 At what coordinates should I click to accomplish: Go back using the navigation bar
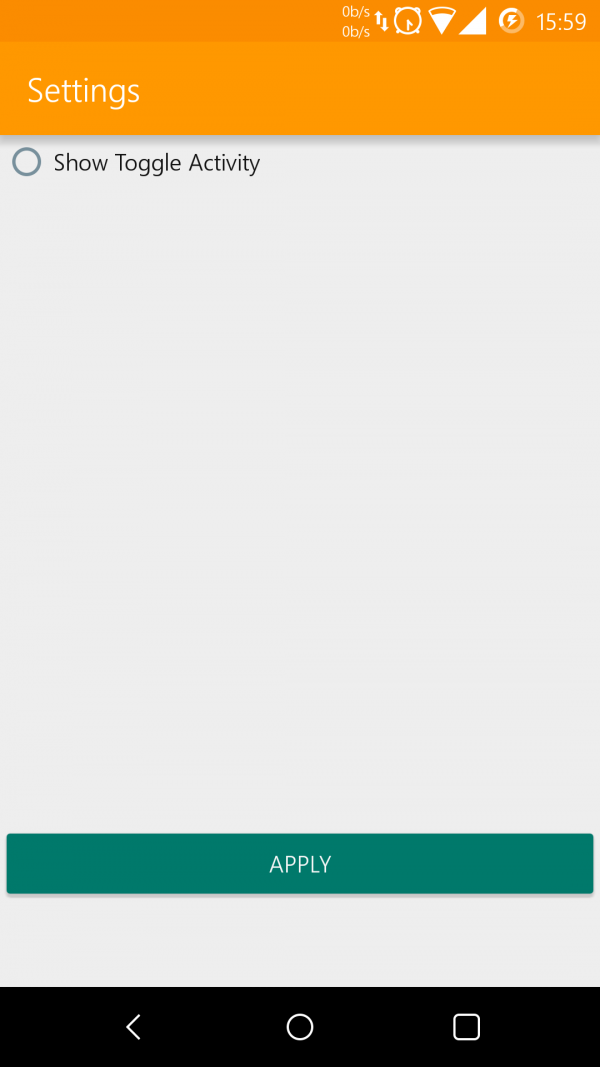pos(133,1026)
